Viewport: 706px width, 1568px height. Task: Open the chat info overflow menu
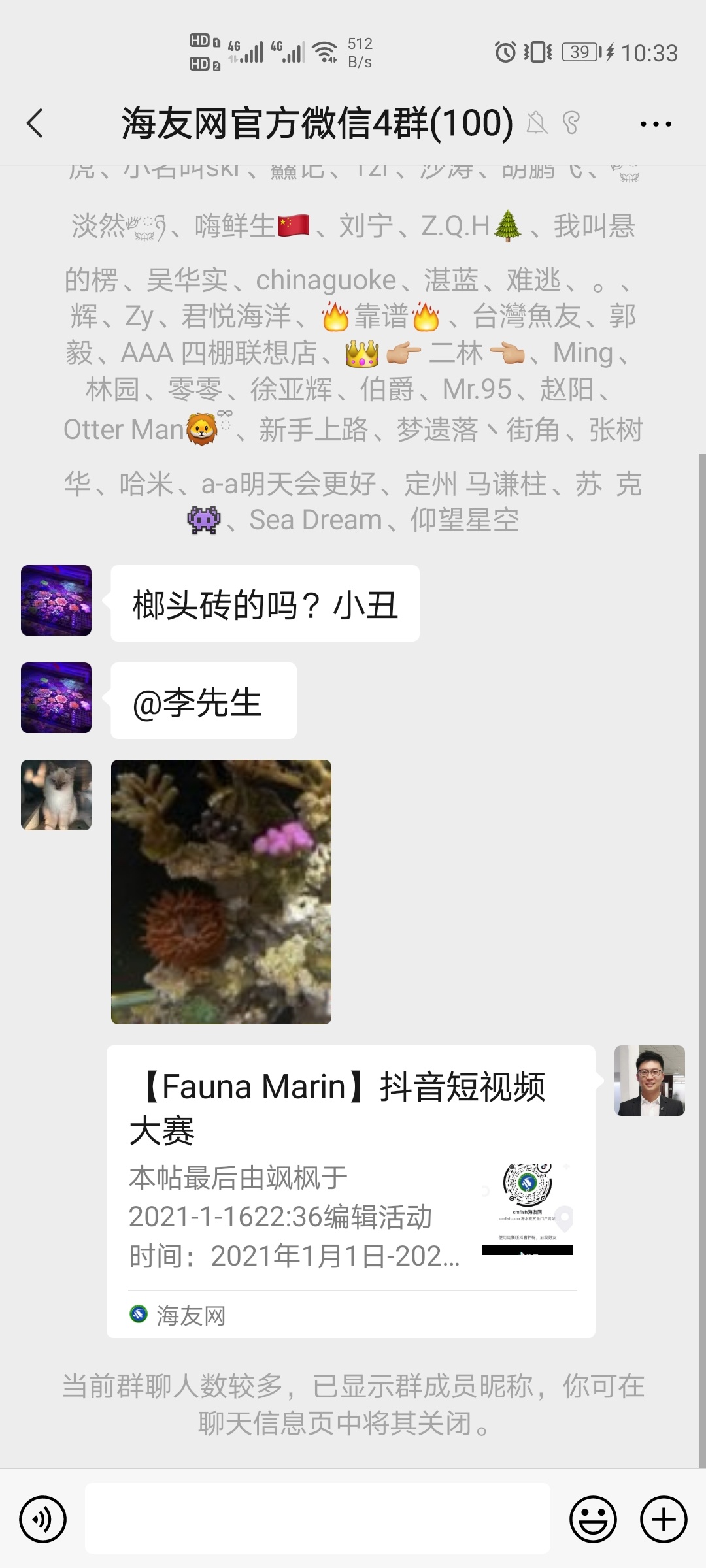click(655, 123)
